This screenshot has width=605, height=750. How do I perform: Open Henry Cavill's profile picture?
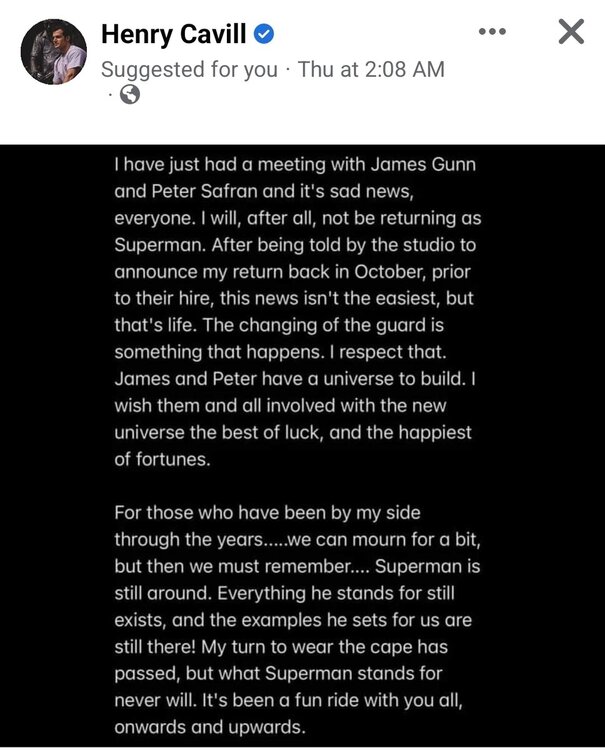click(x=54, y=51)
